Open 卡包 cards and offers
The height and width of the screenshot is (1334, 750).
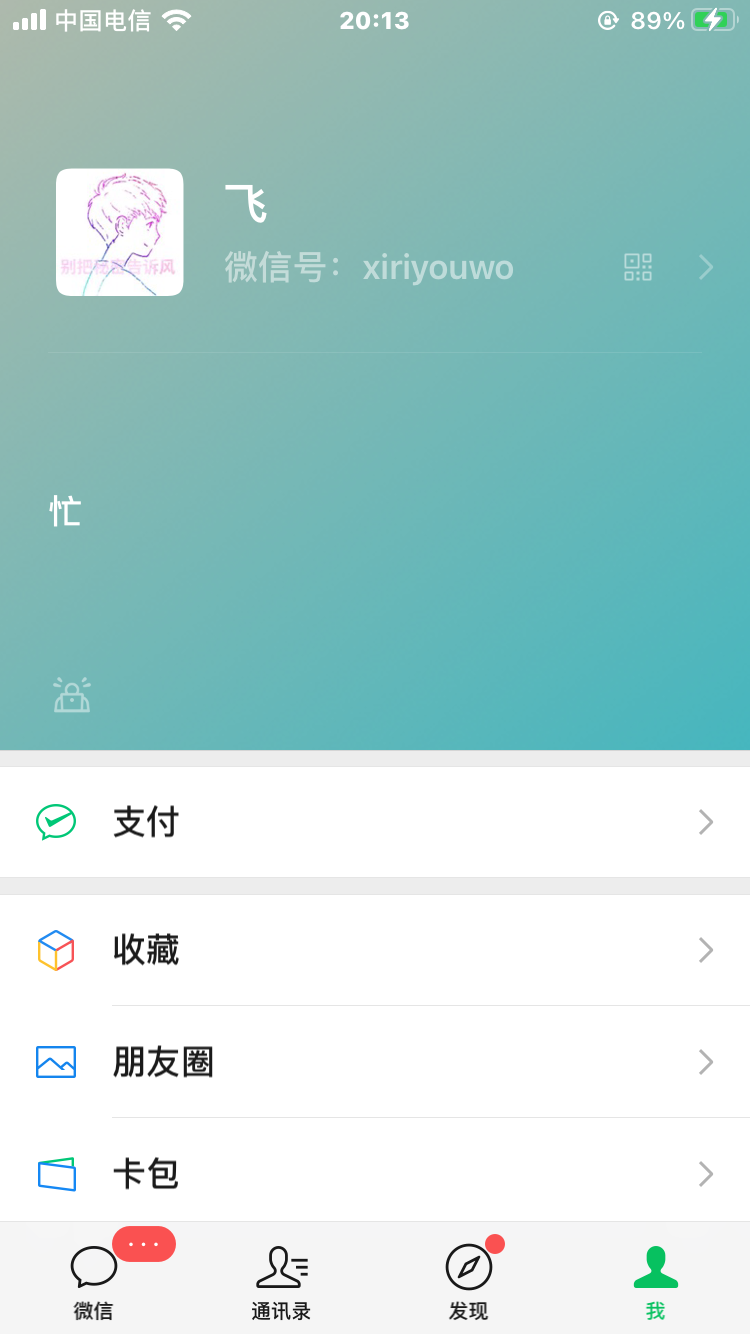tap(375, 1173)
